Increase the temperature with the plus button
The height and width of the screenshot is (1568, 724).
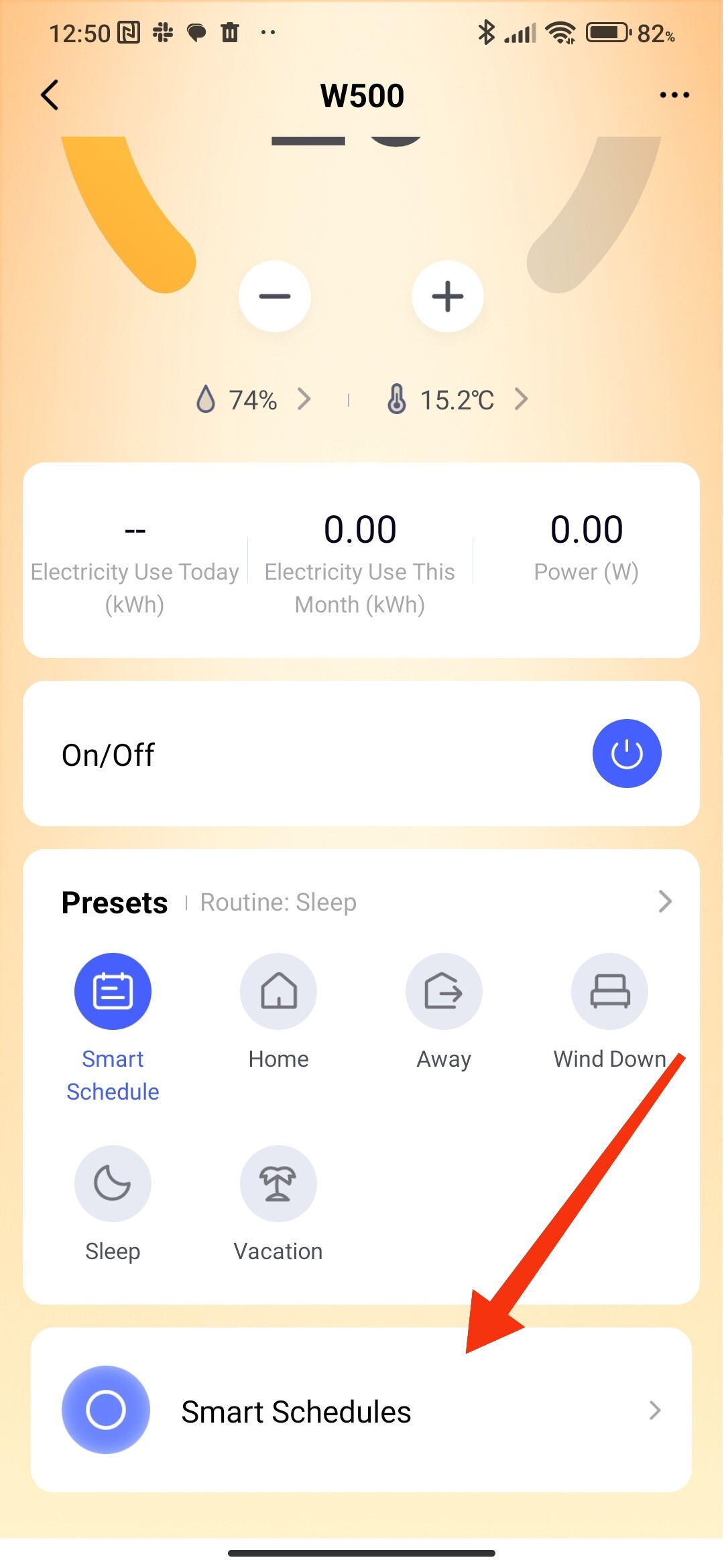(447, 296)
